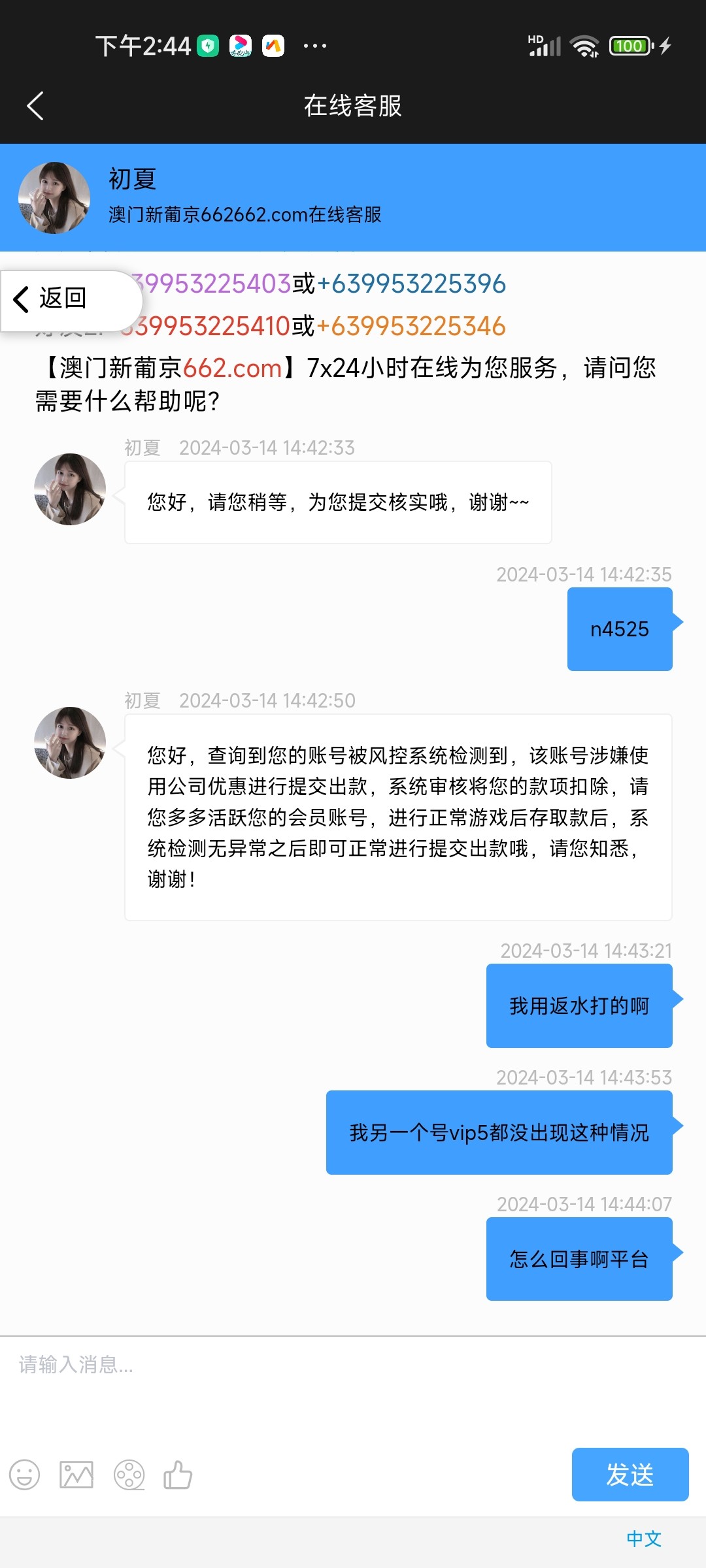This screenshot has height=1568, width=706.
Task: Open the image attachment picker
Action: [76, 1475]
